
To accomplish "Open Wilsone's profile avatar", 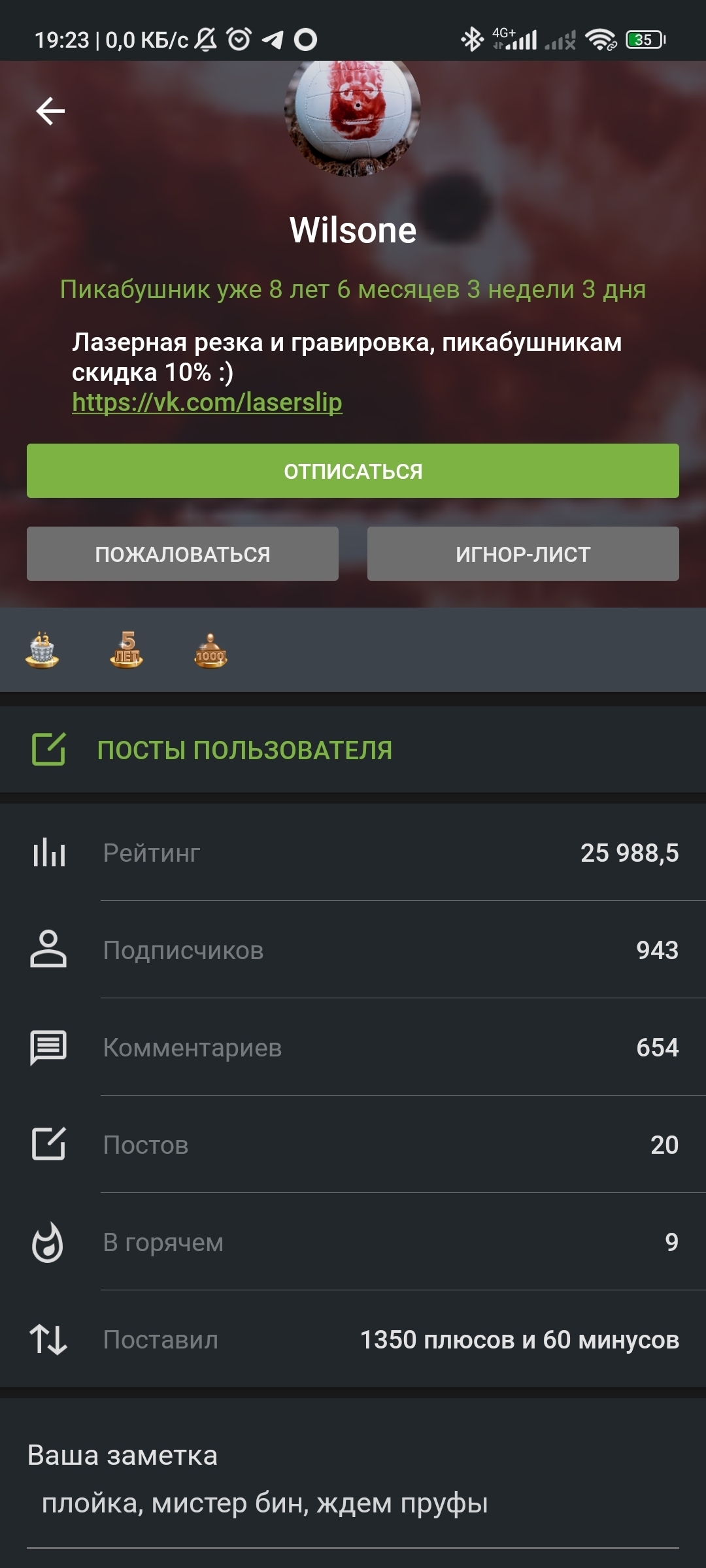I will [352, 114].
